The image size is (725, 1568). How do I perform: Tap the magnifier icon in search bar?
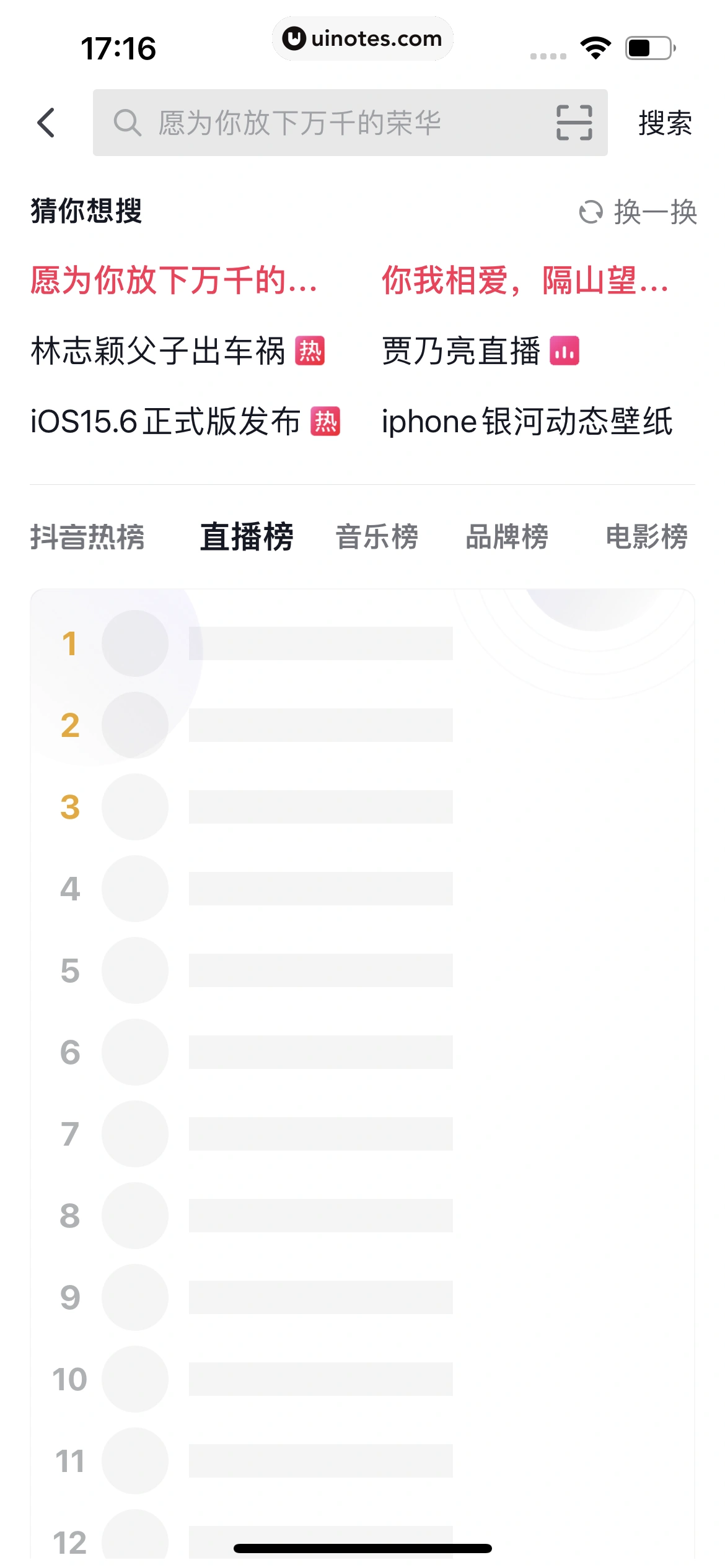point(128,123)
